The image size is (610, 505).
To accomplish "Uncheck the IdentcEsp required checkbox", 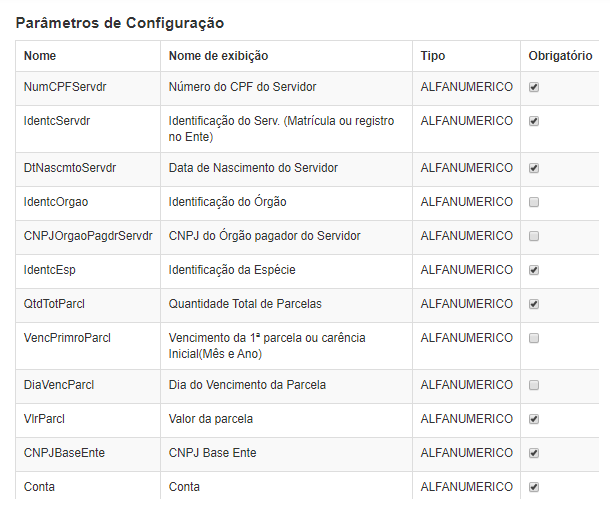I will click(x=534, y=270).
